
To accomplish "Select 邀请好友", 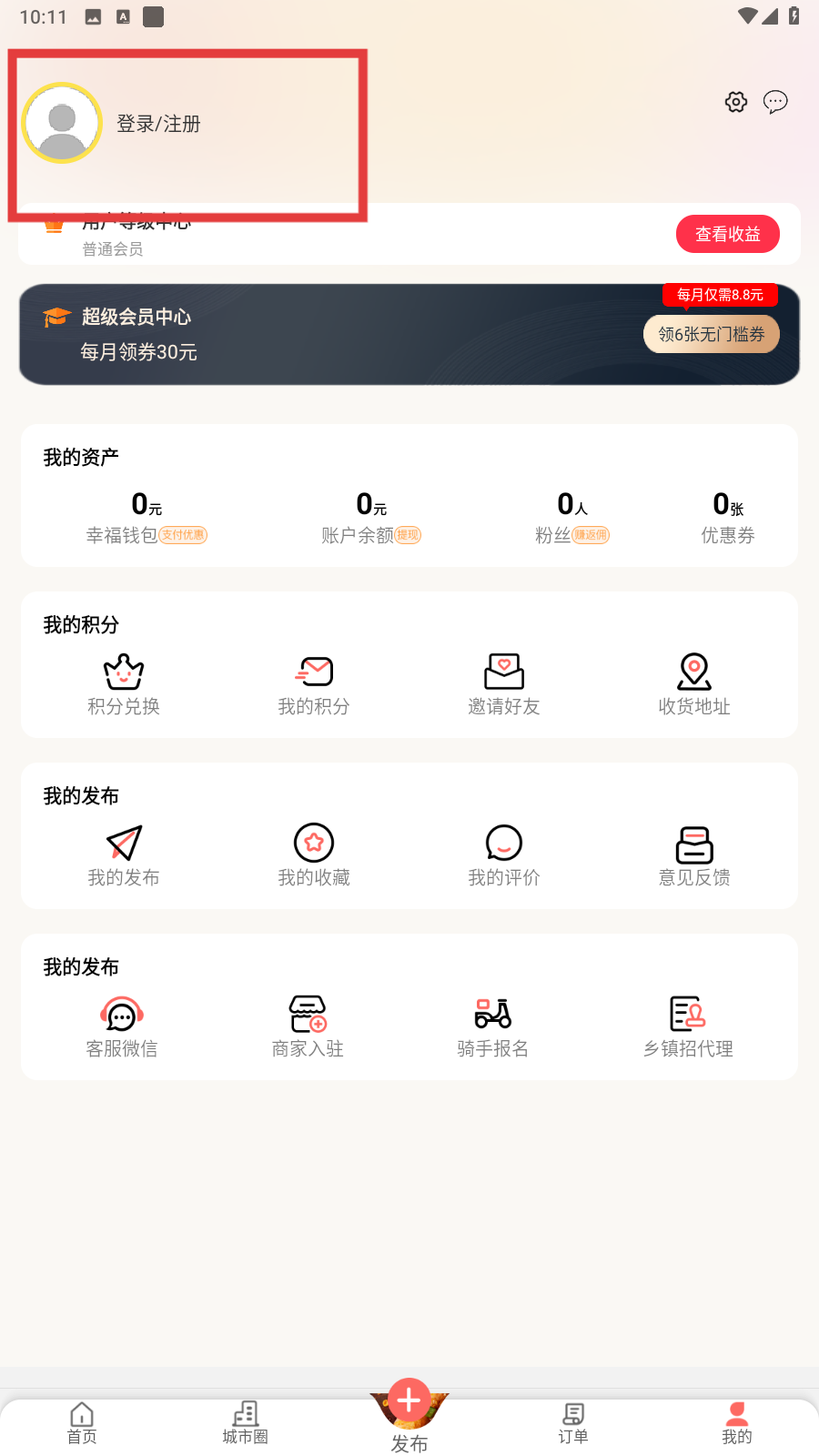I will [504, 684].
